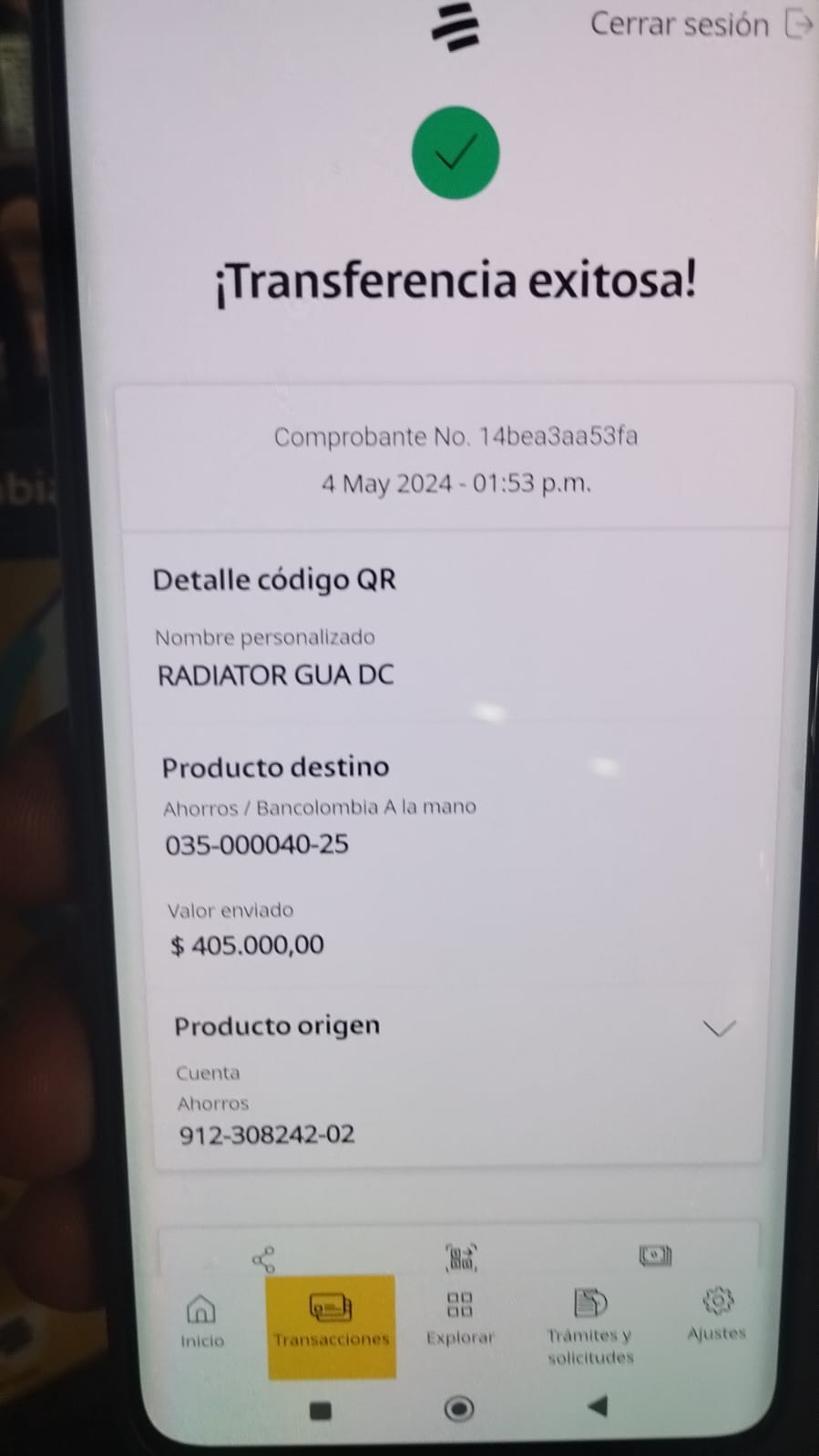819x1456 pixels.
Task: Share the transfer receipt
Action: (x=262, y=1259)
